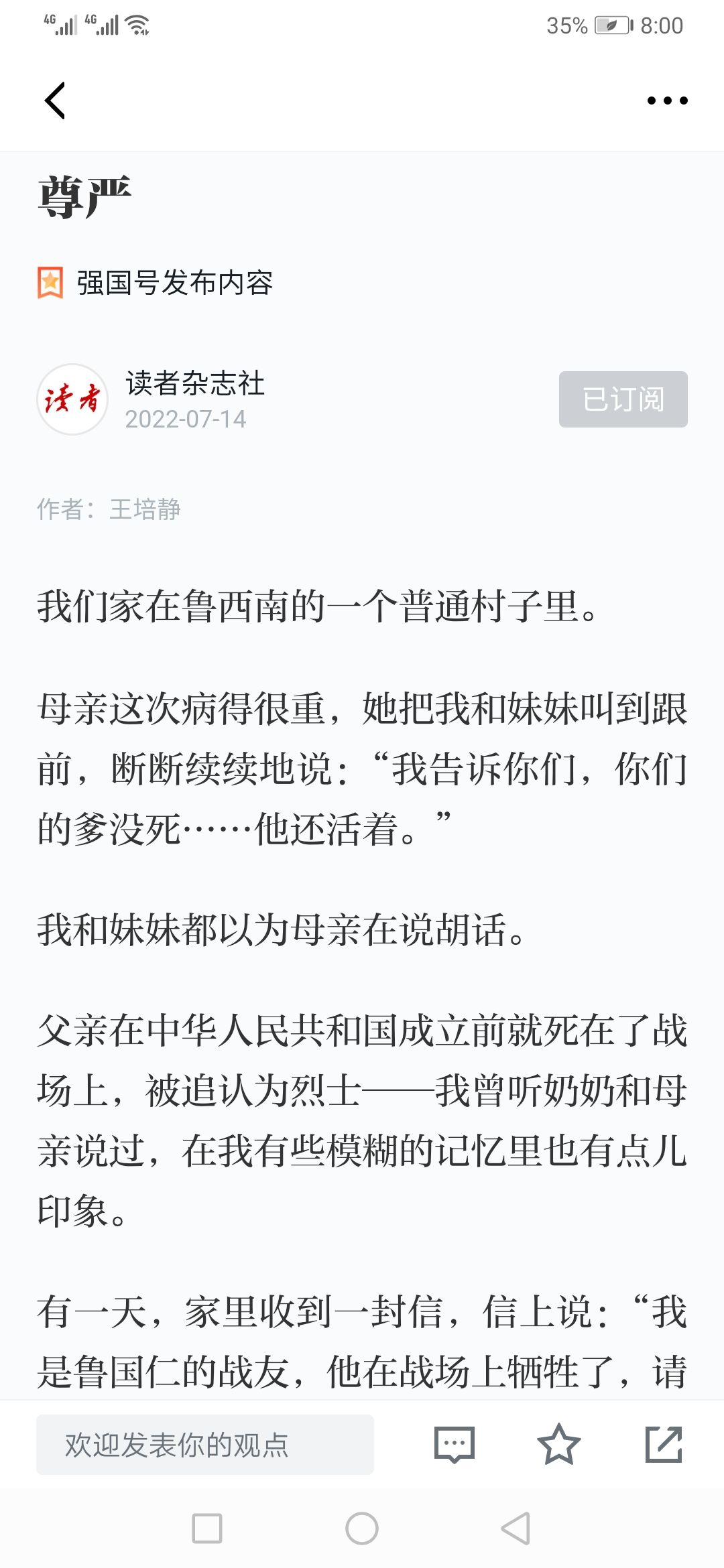Open the recent apps view
The height and width of the screenshot is (1568, 724).
[207, 1528]
